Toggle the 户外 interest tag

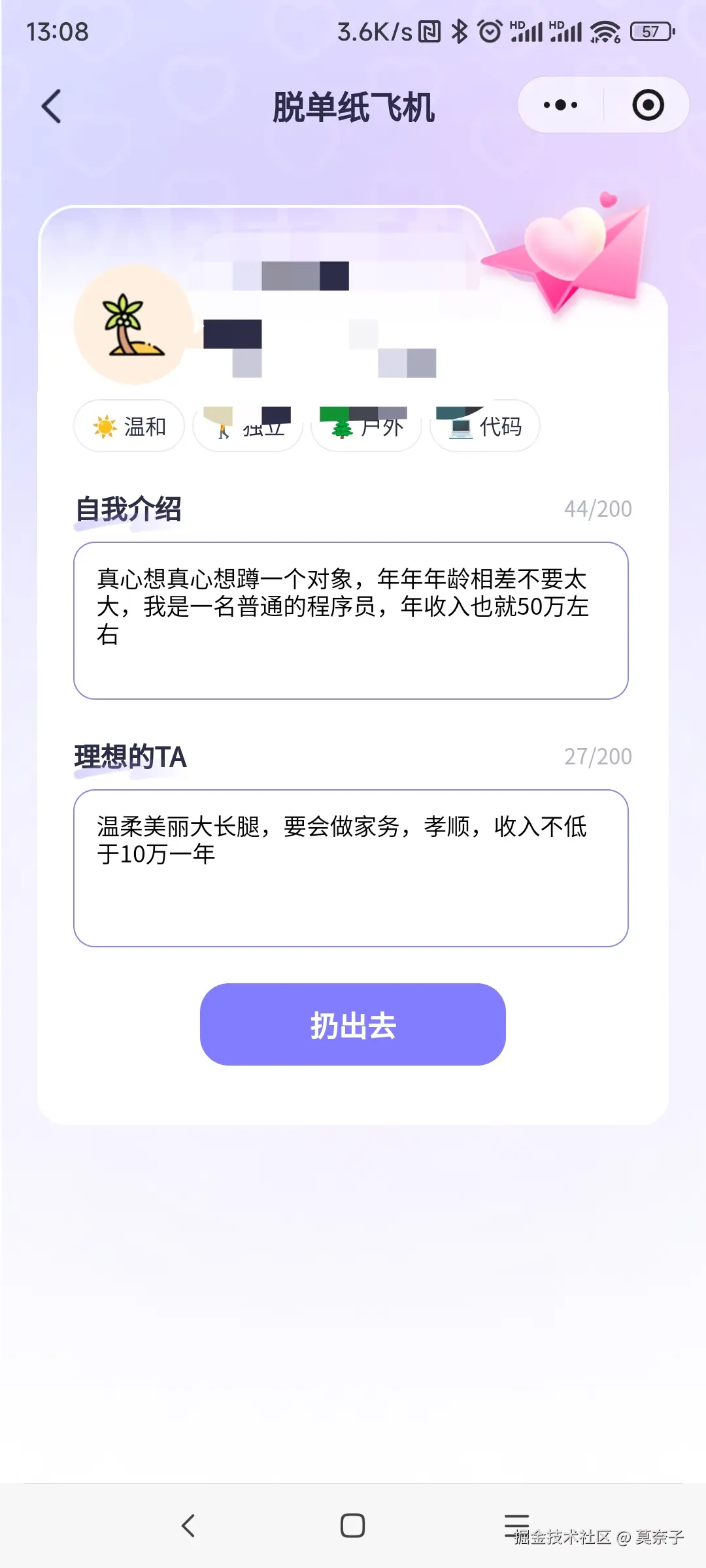tap(365, 426)
